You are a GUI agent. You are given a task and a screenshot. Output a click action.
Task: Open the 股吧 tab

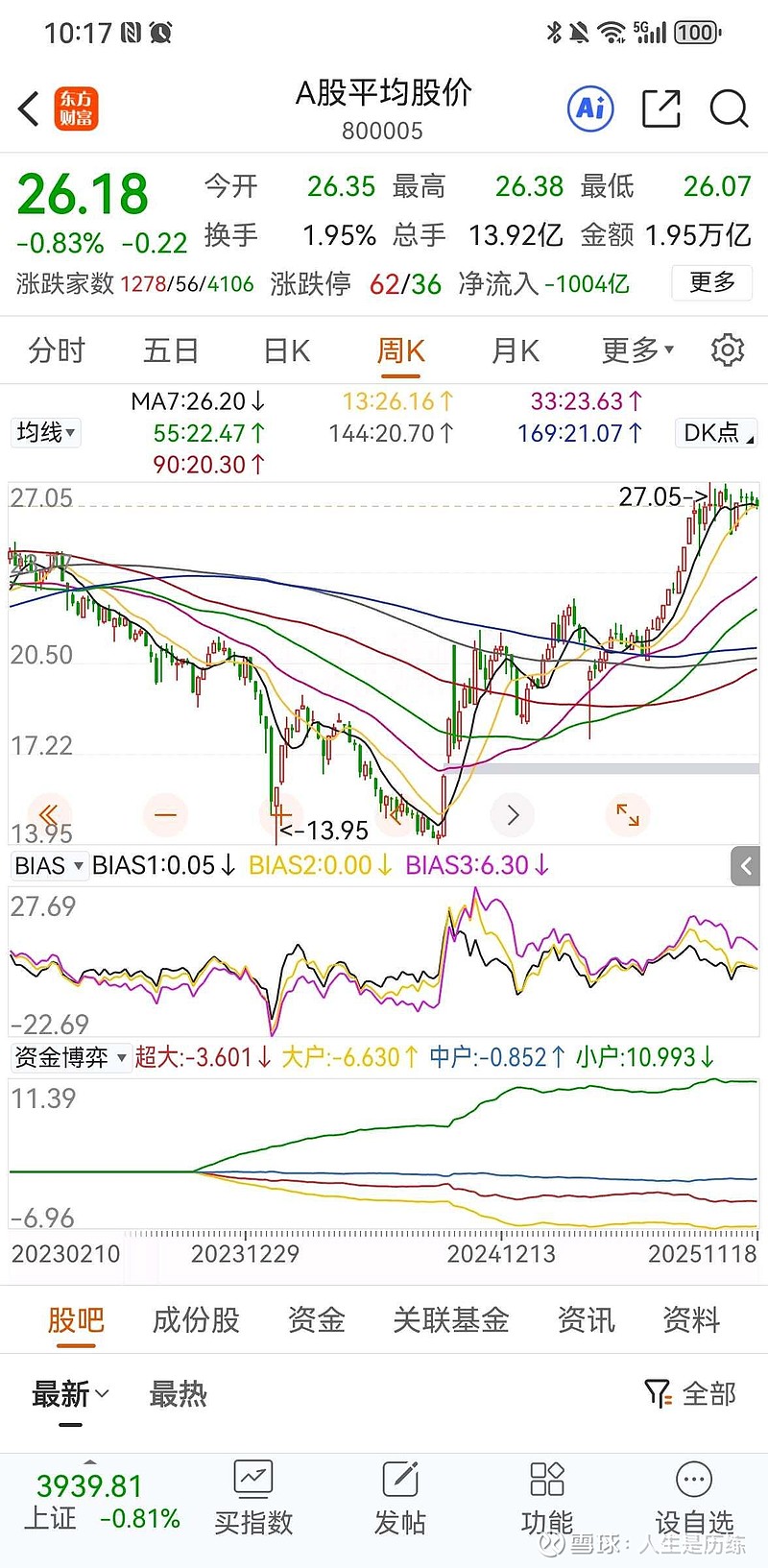pyautogui.click(x=76, y=1319)
